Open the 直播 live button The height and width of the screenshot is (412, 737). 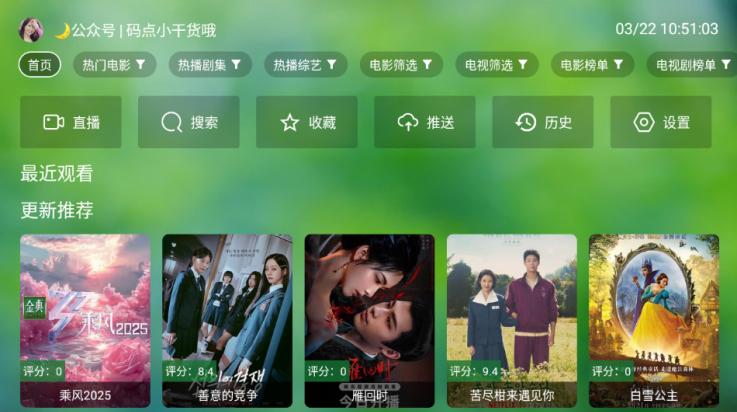click(x=71, y=122)
